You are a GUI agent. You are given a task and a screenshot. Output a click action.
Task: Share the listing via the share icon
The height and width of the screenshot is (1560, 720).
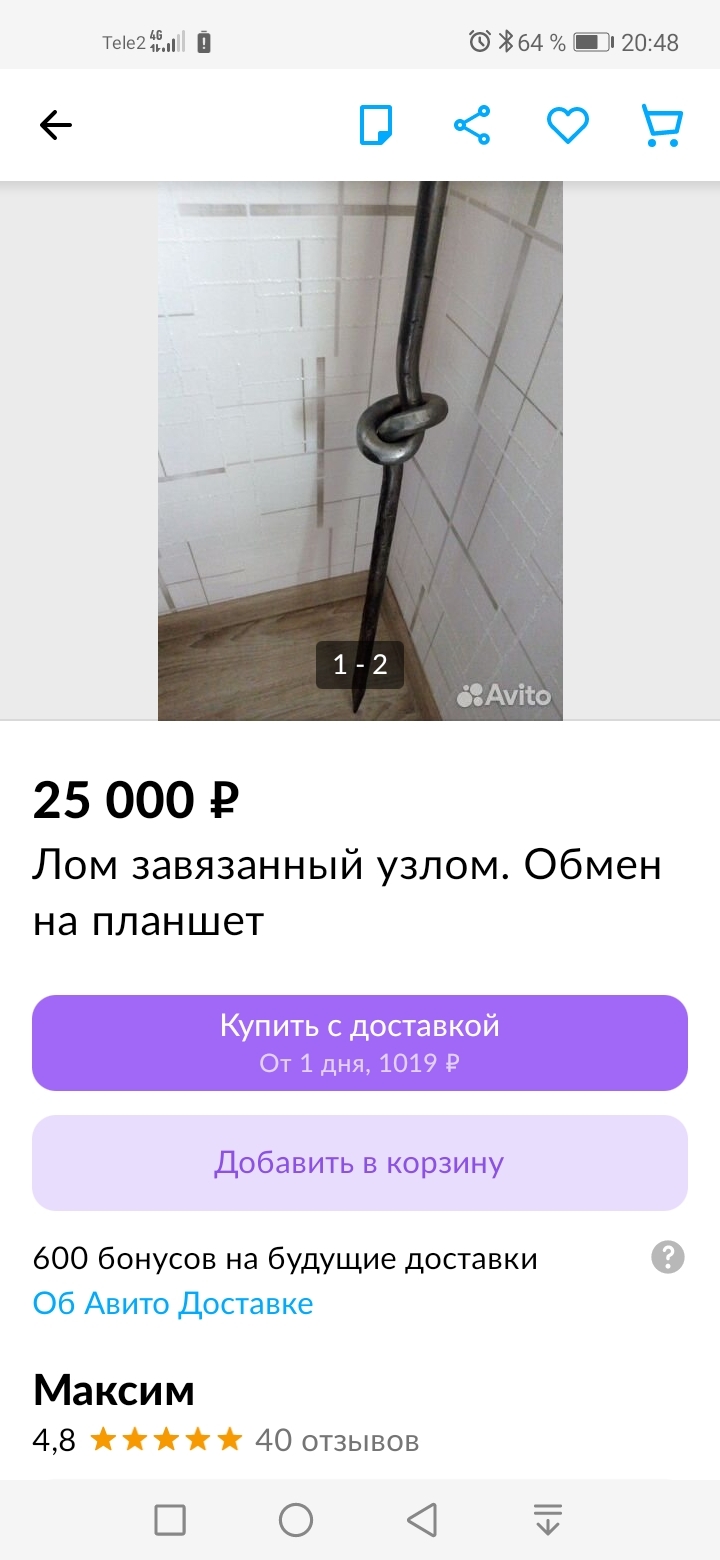[x=471, y=124]
